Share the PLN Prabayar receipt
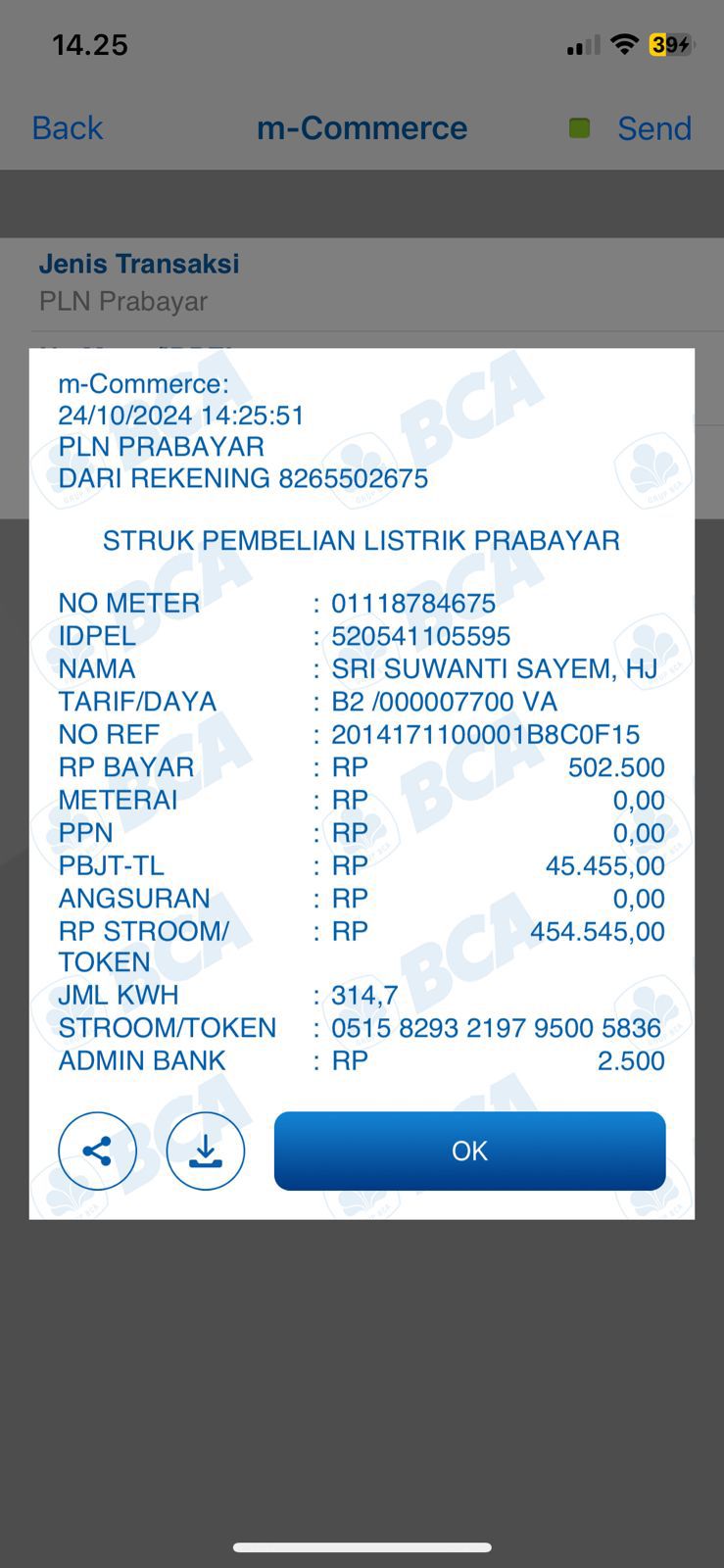The width and height of the screenshot is (724, 1568). pos(97,1151)
